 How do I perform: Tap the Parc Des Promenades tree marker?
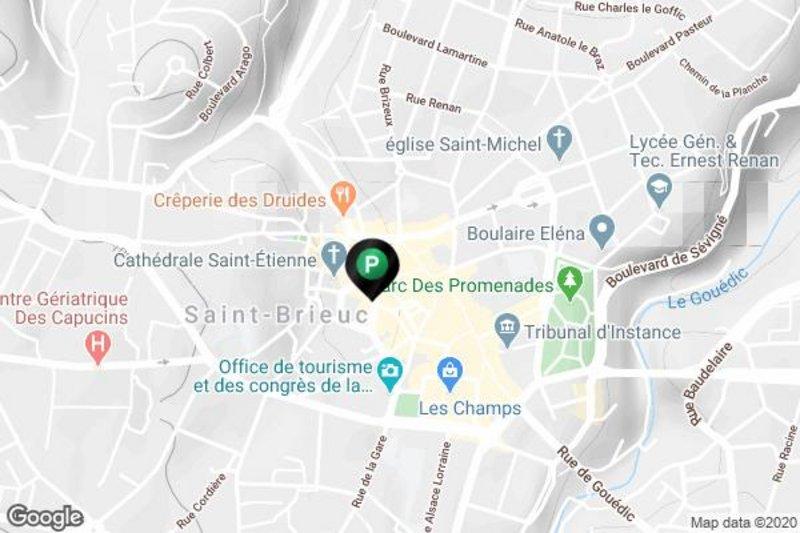tap(572, 280)
